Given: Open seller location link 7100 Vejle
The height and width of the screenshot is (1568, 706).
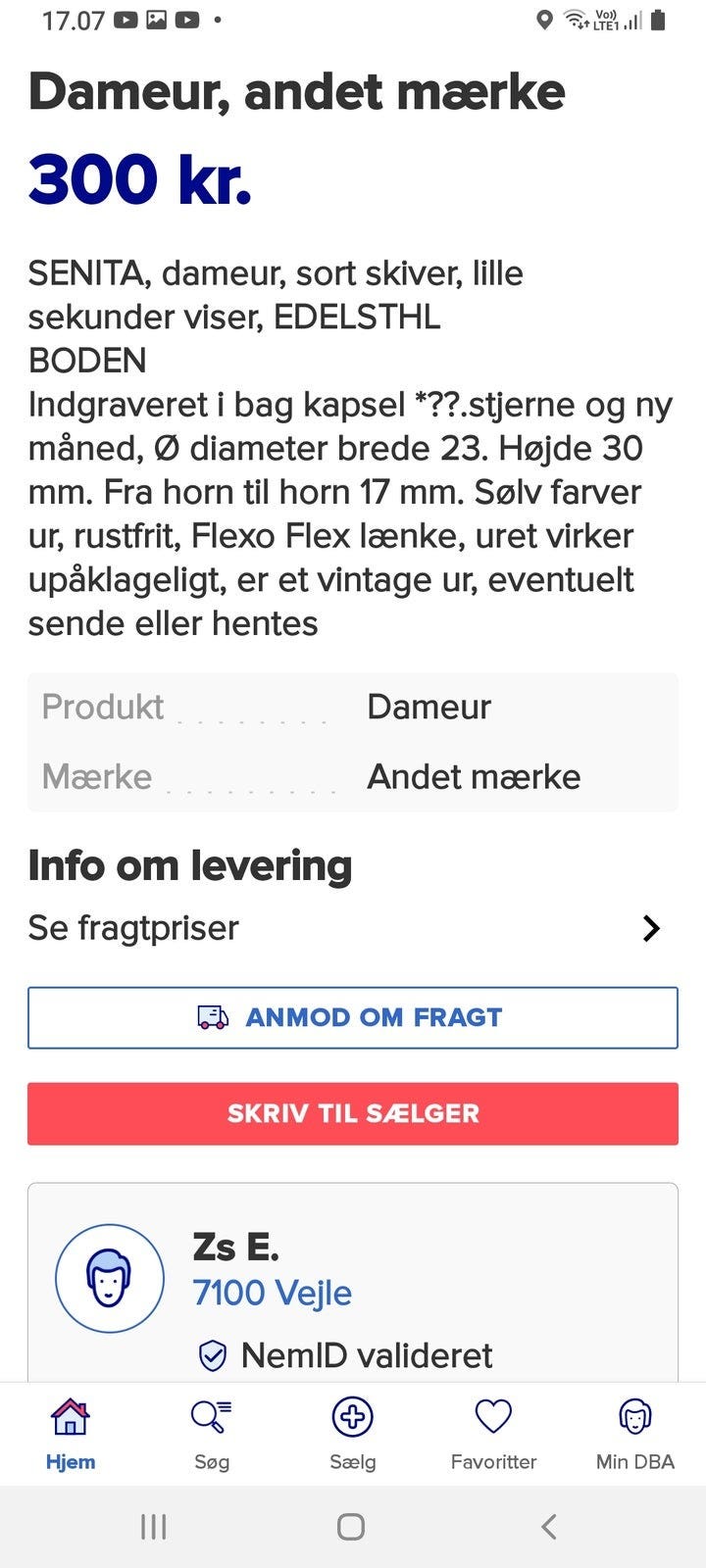Looking at the screenshot, I should coord(275,1293).
